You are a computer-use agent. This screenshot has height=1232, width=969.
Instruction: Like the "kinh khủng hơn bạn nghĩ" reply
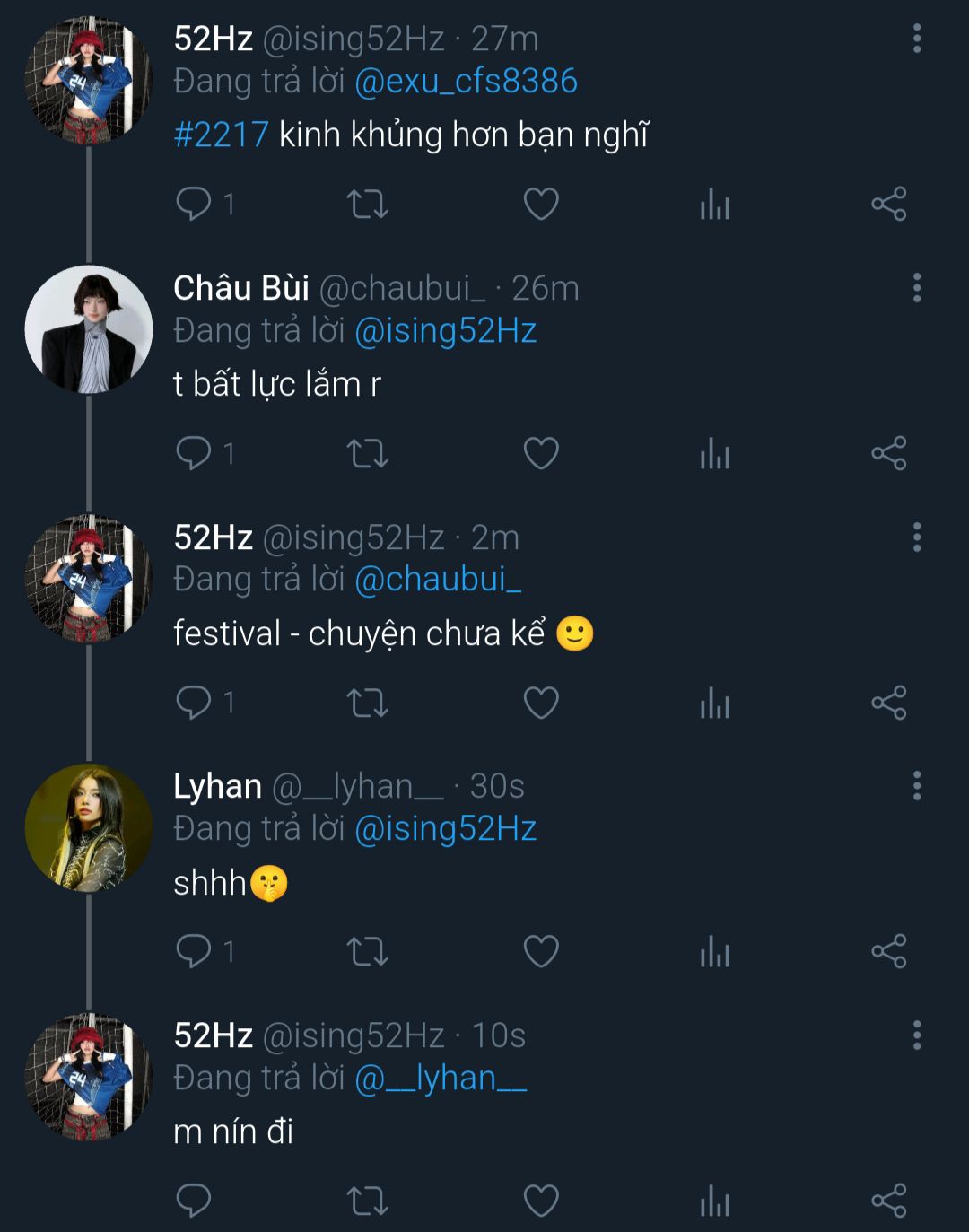coord(541,205)
